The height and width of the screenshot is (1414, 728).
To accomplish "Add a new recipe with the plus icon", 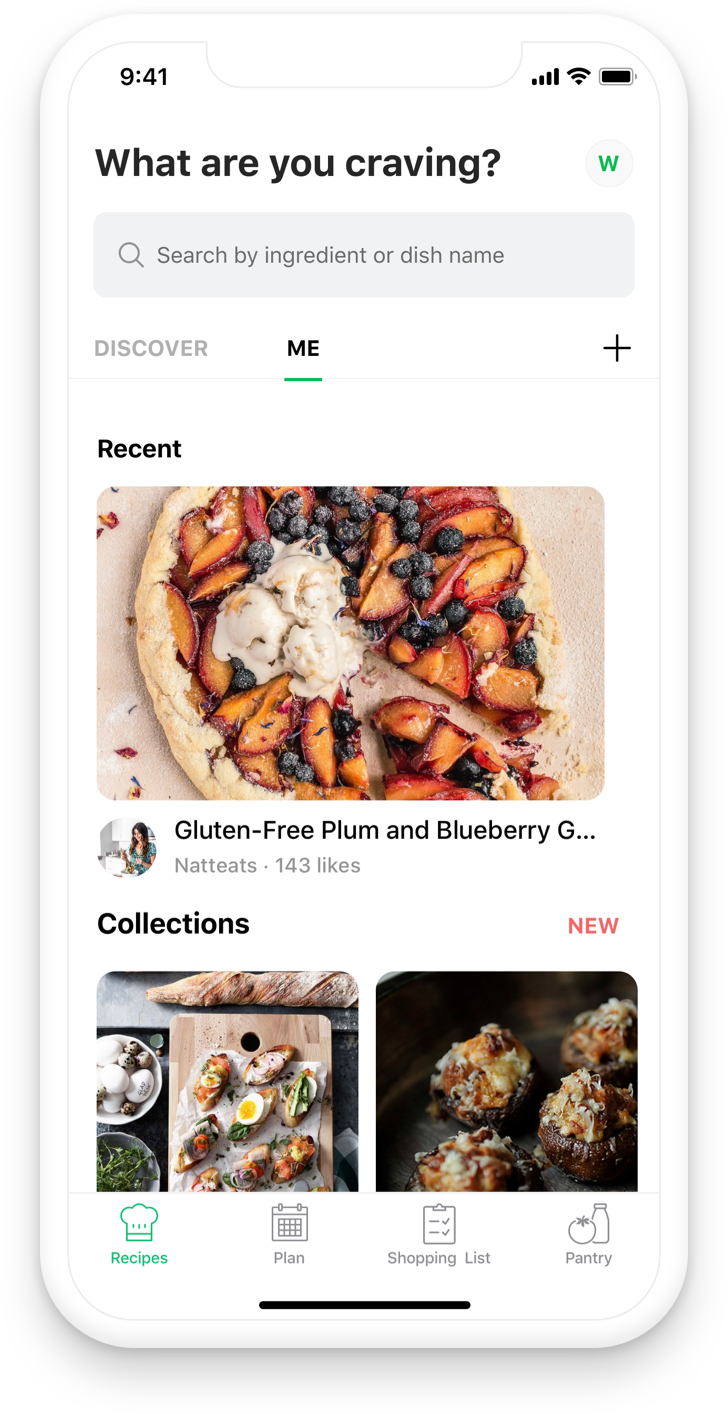I will (617, 348).
